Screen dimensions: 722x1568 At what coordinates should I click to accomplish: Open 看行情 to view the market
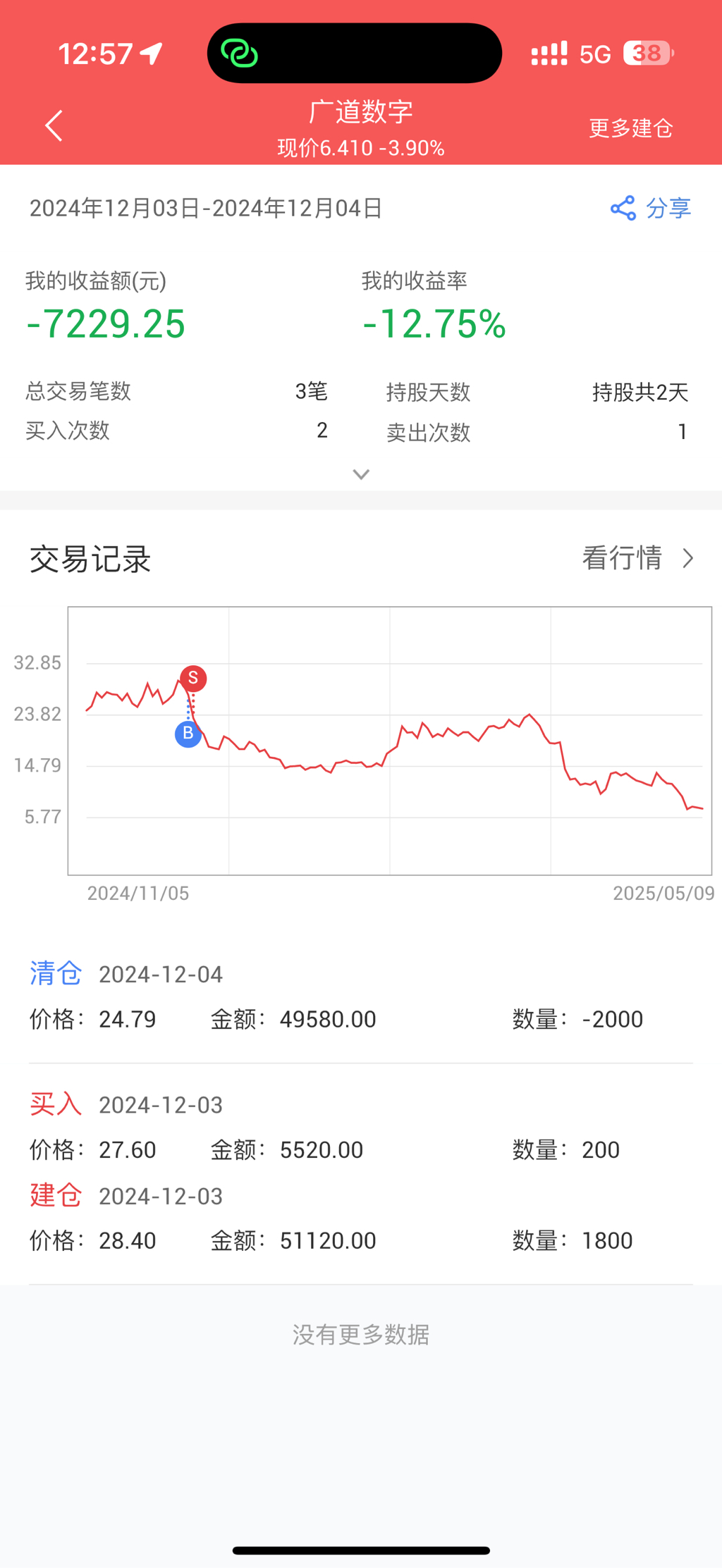pyautogui.click(x=637, y=558)
